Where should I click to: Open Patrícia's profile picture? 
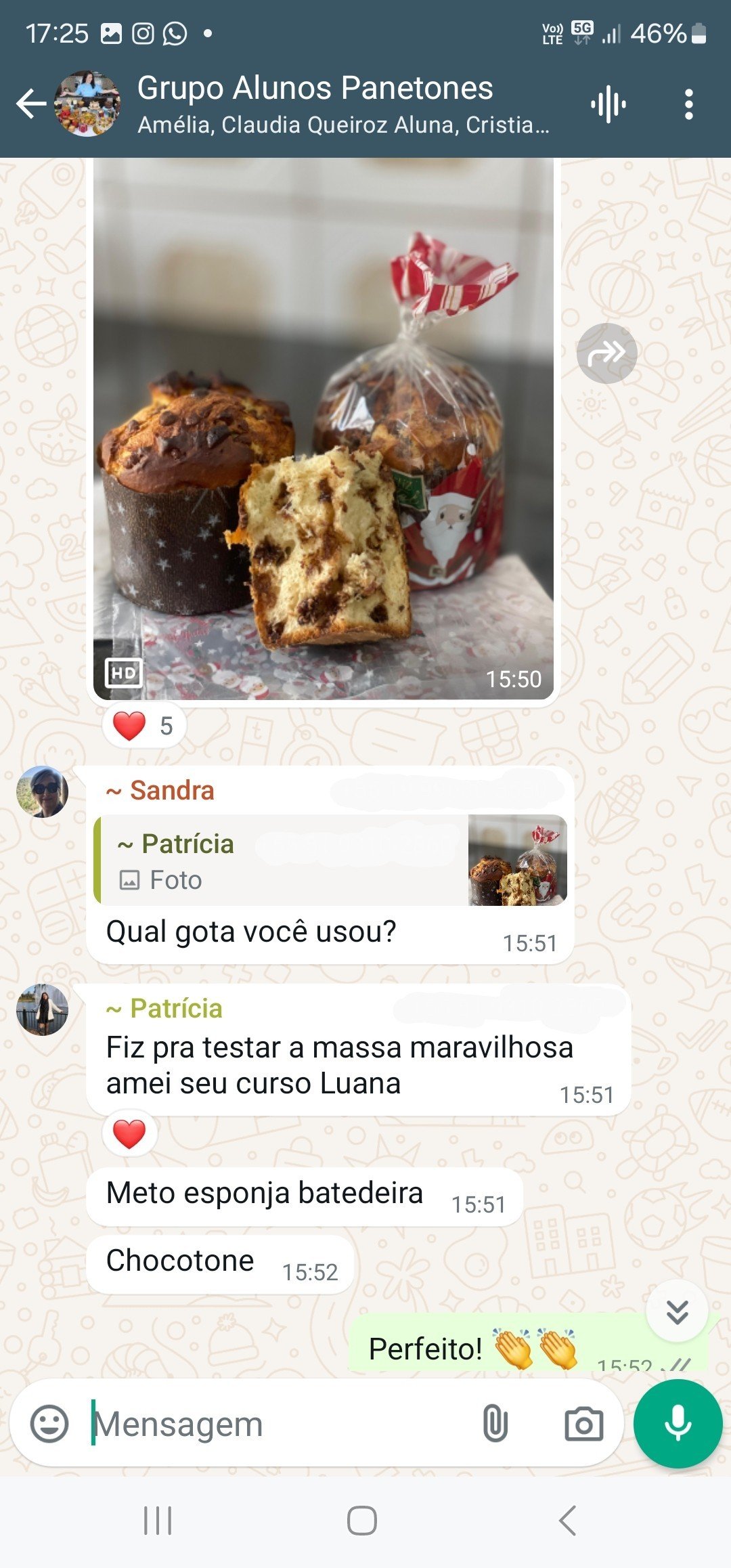pos(43,1010)
